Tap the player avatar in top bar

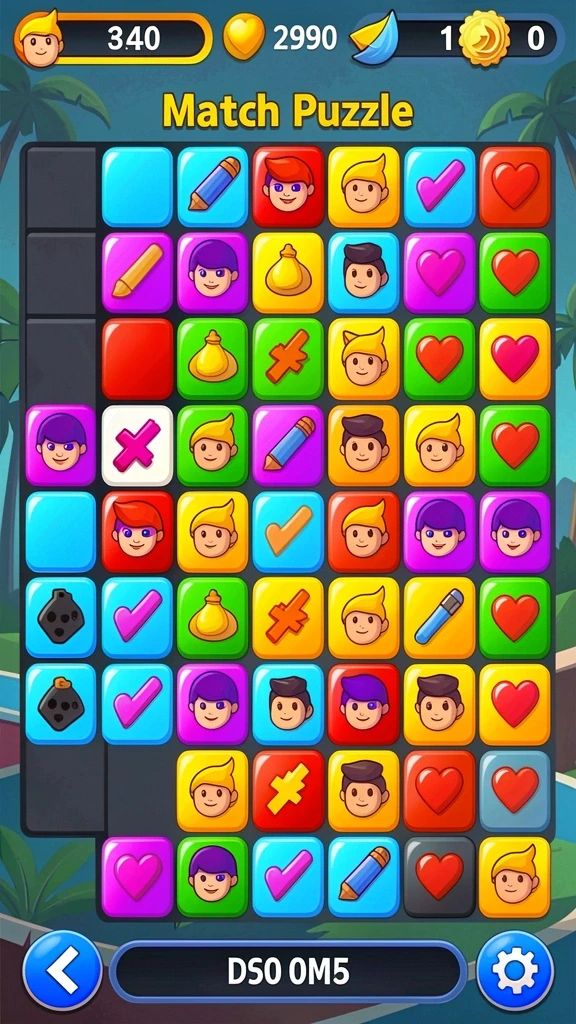tap(39, 39)
